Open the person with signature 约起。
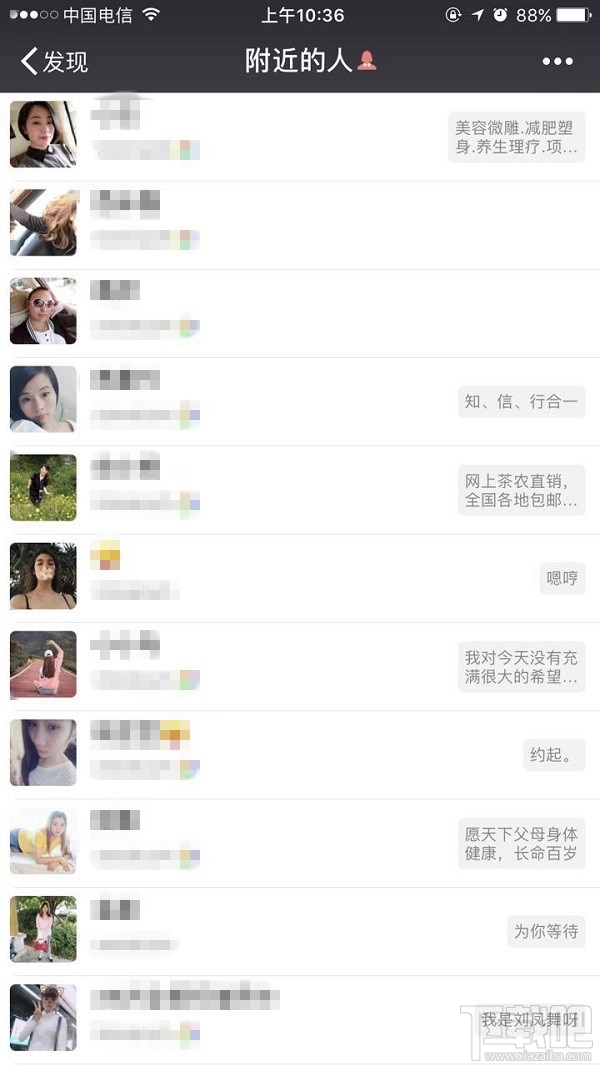600x1066 pixels. (300, 754)
